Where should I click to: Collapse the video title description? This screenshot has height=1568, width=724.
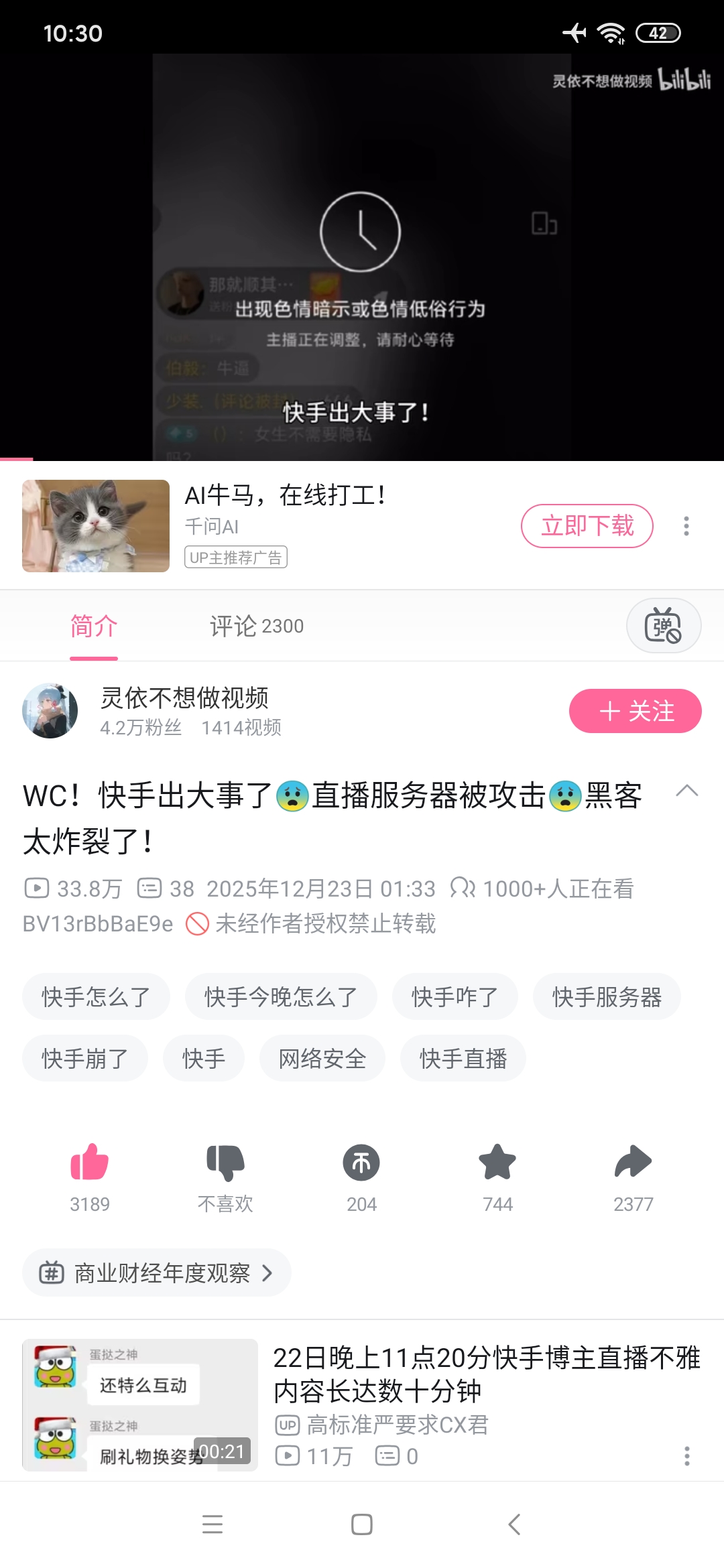pyautogui.click(x=686, y=791)
